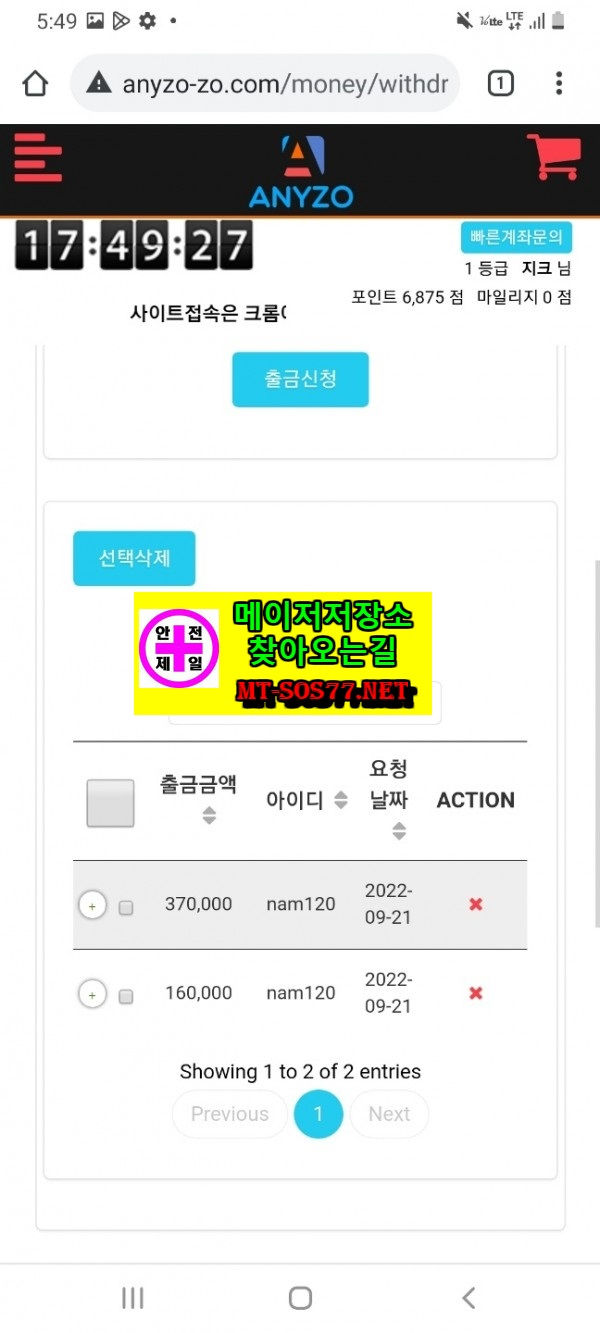Image resolution: width=600 pixels, height=1333 pixels.
Task: Open the shopping cart
Action: pyautogui.click(x=553, y=157)
